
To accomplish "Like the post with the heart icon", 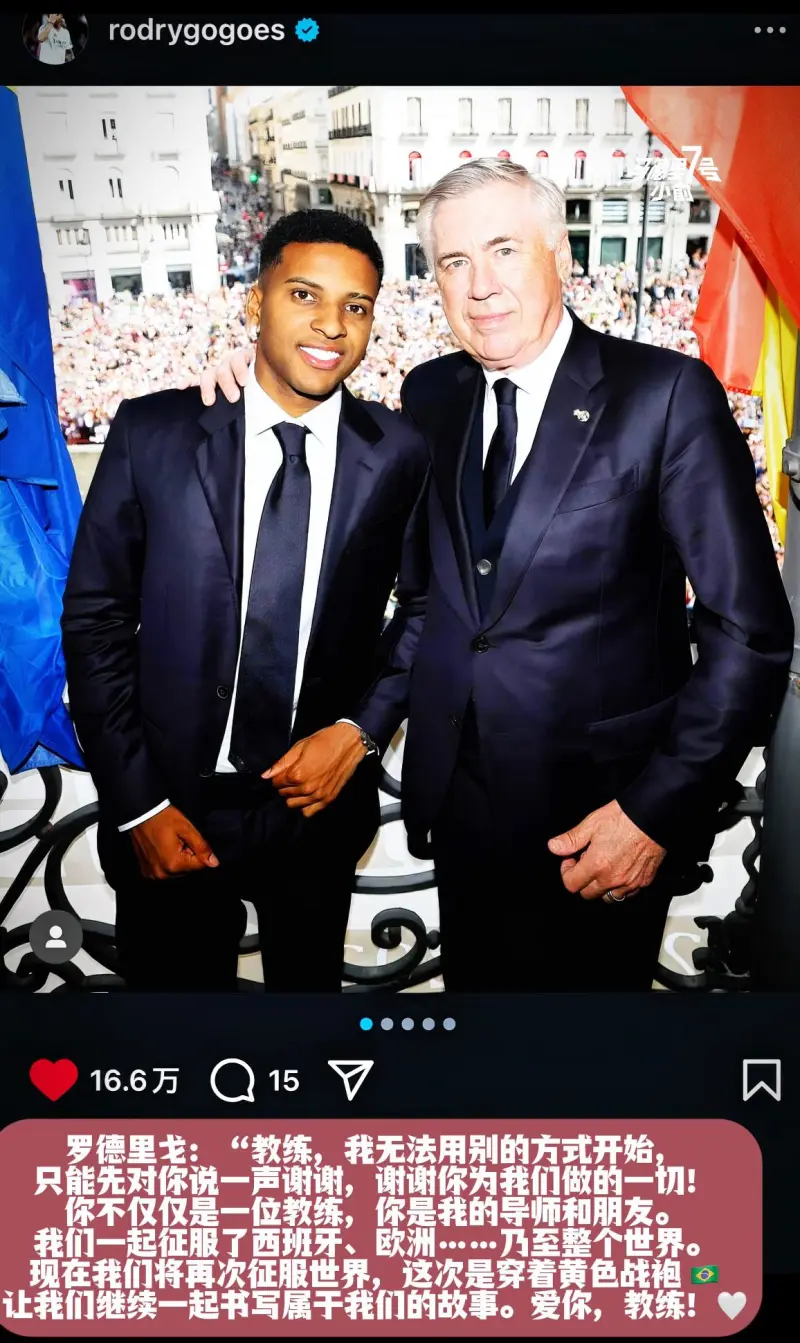I will pyautogui.click(x=53, y=1080).
